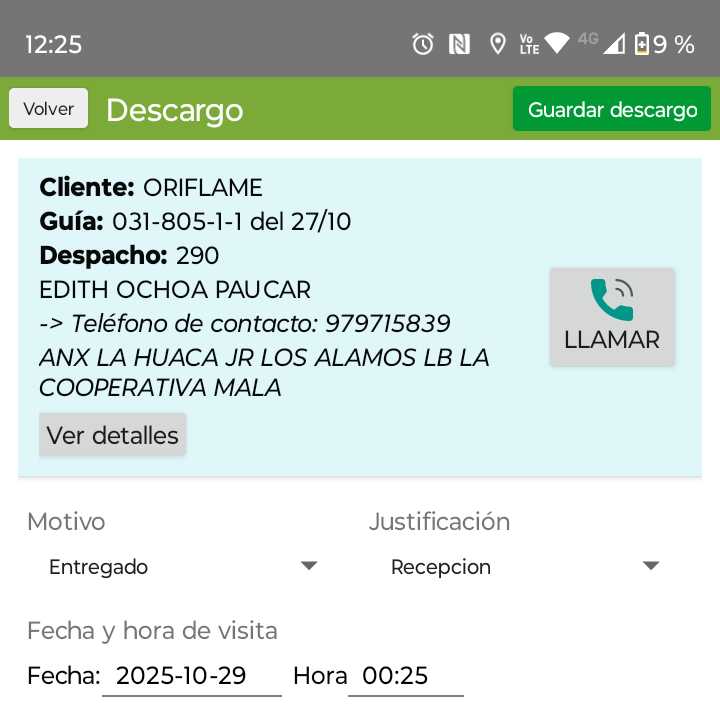
Task: Change the Hora field 00:25
Action: (405, 676)
